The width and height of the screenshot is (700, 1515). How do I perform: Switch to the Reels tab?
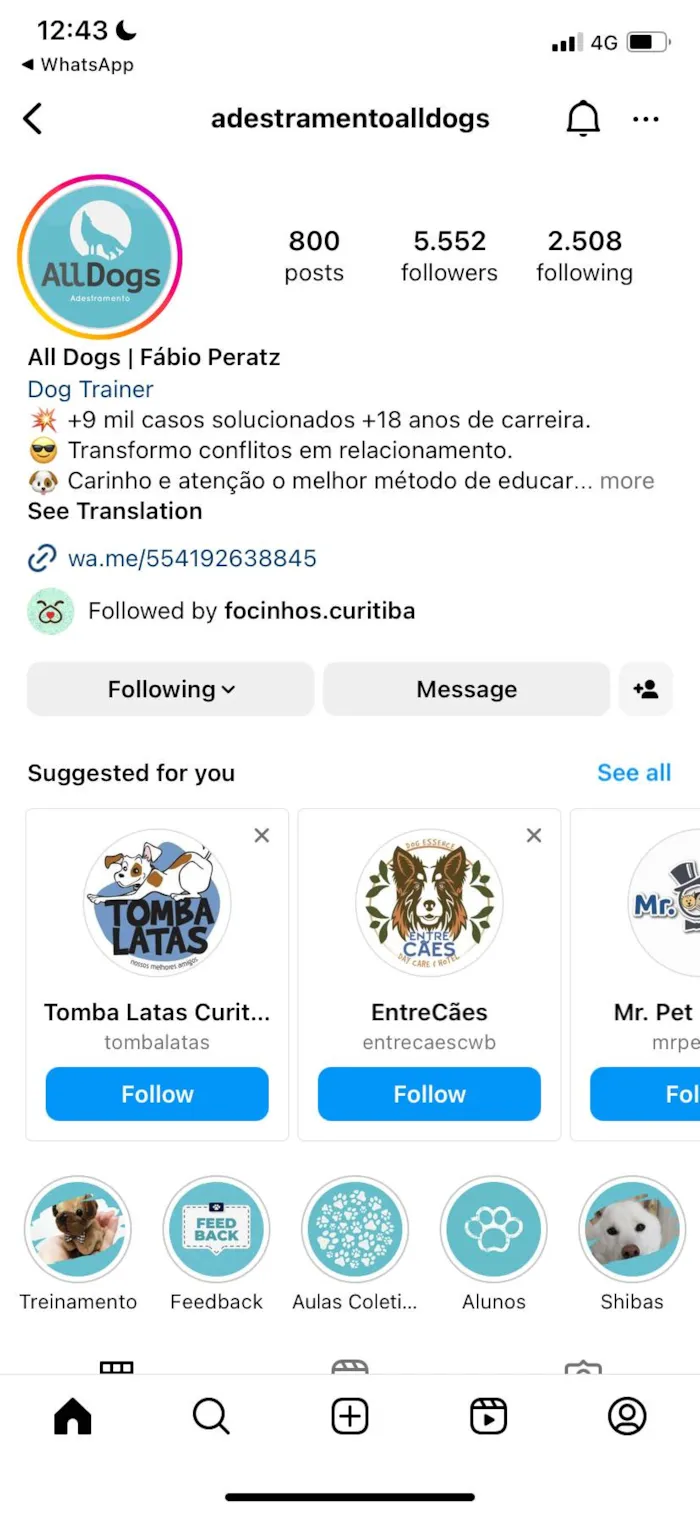click(x=488, y=1416)
